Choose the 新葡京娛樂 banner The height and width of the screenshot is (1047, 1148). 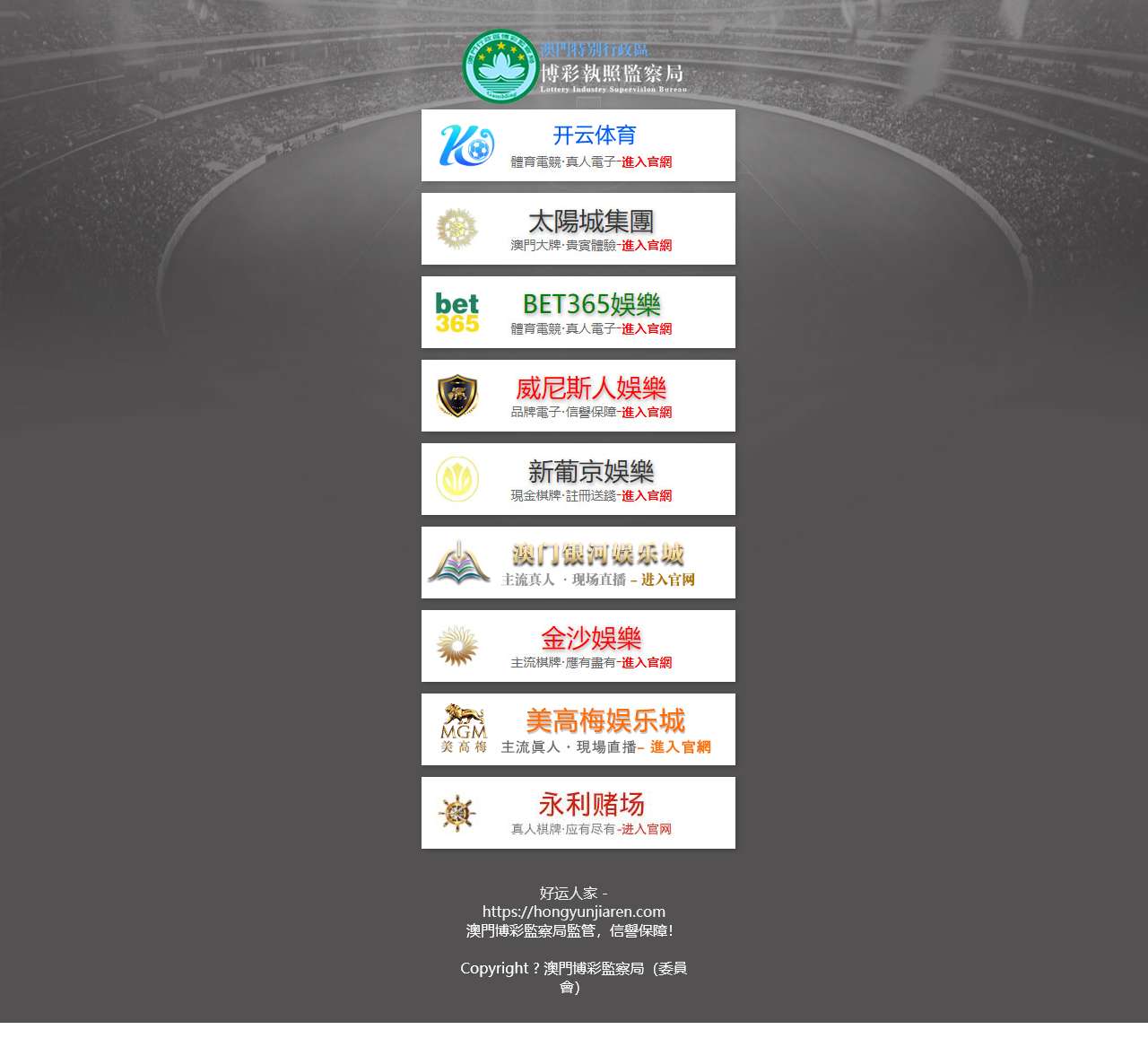[578, 479]
